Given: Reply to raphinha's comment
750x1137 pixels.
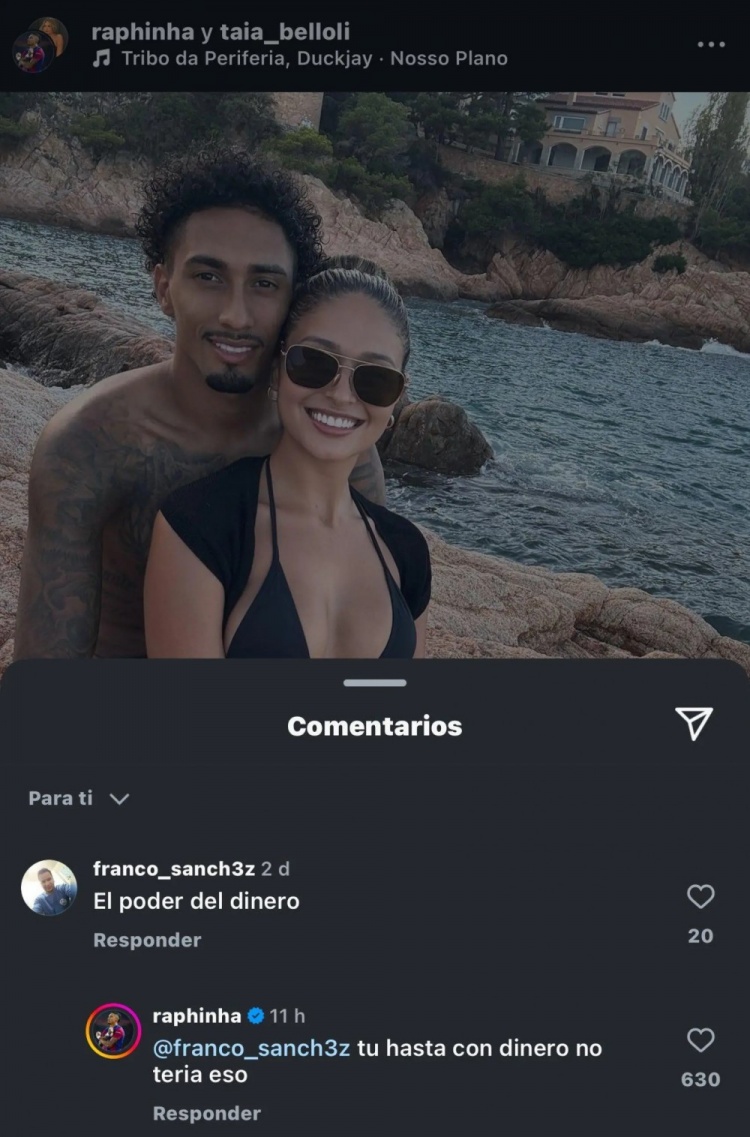Looking at the screenshot, I should (x=206, y=1113).
